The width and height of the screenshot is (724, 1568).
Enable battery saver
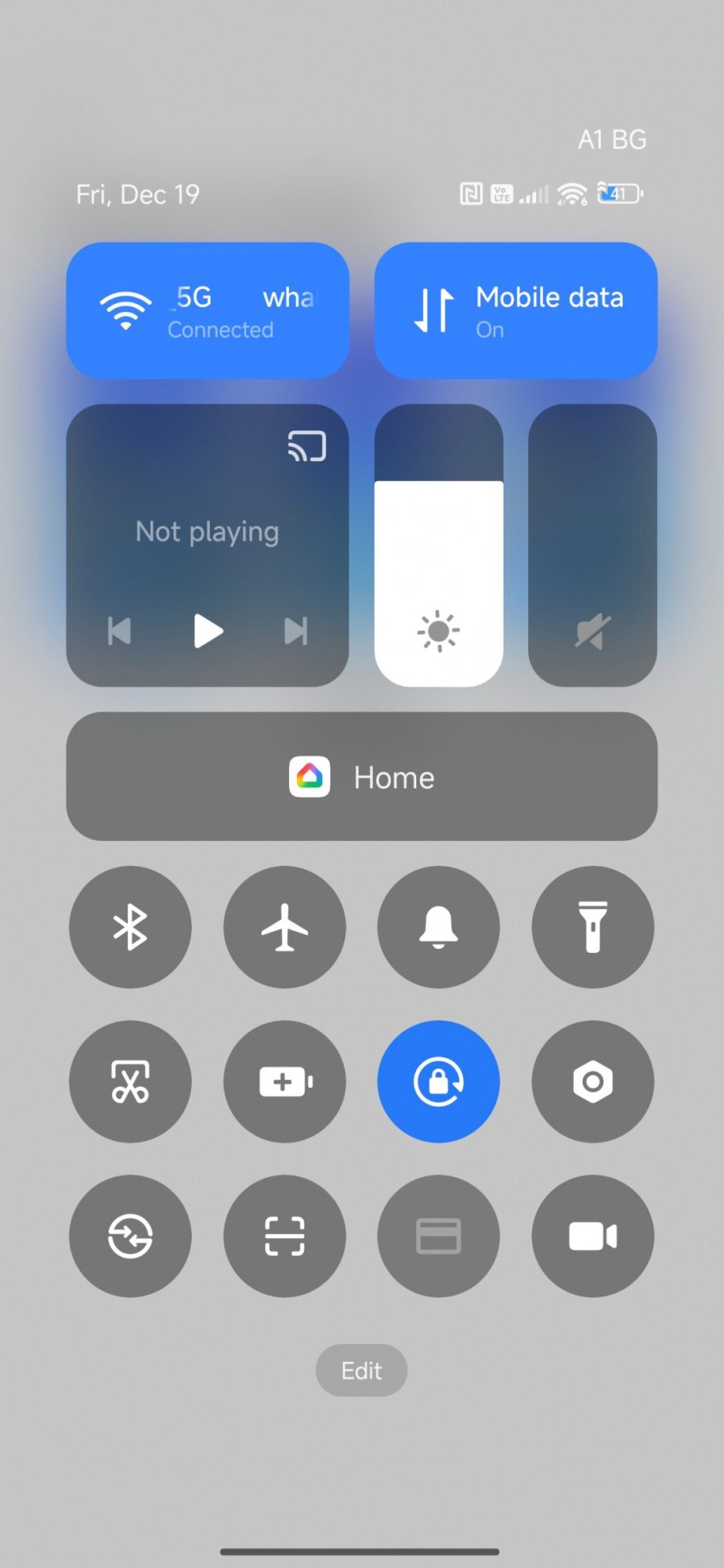284,1081
